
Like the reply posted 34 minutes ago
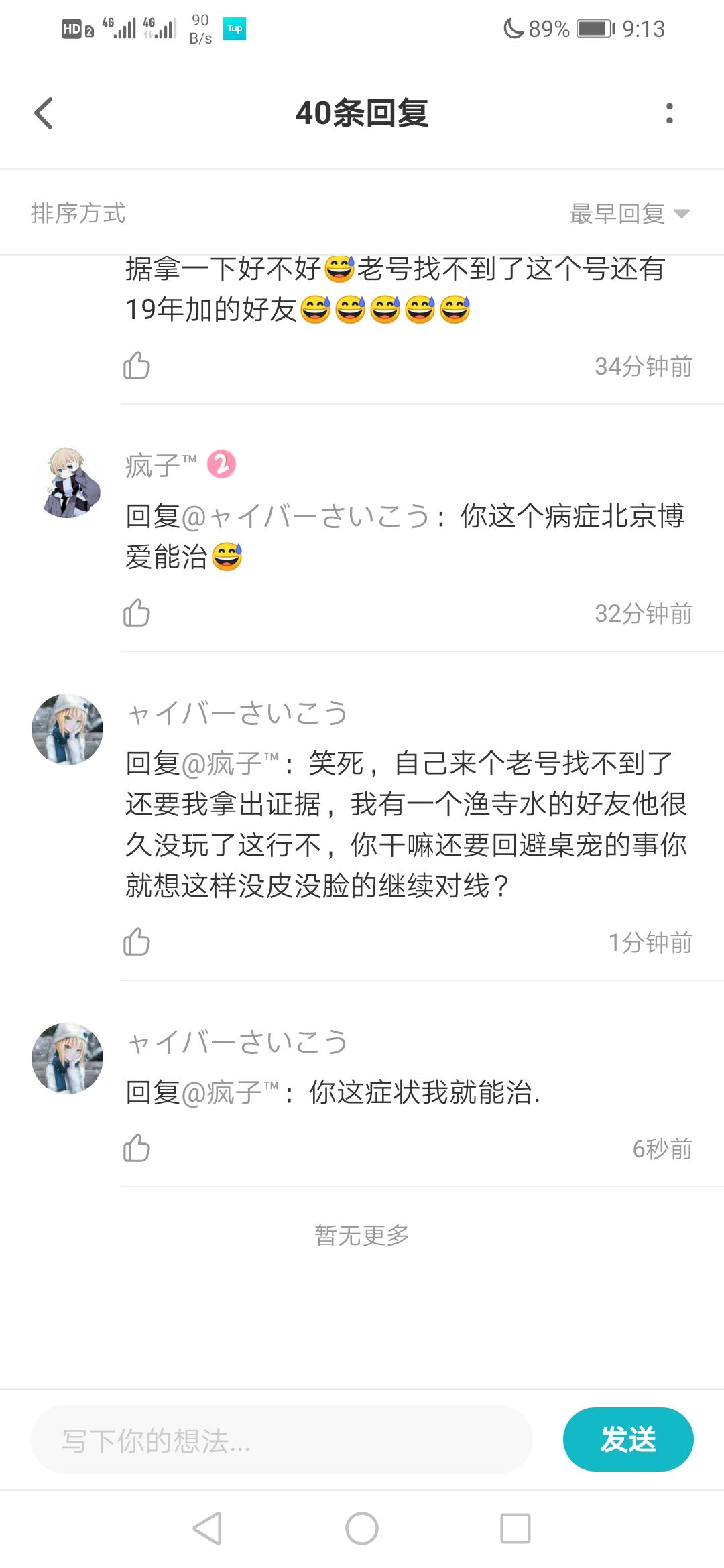click(136, 365)
